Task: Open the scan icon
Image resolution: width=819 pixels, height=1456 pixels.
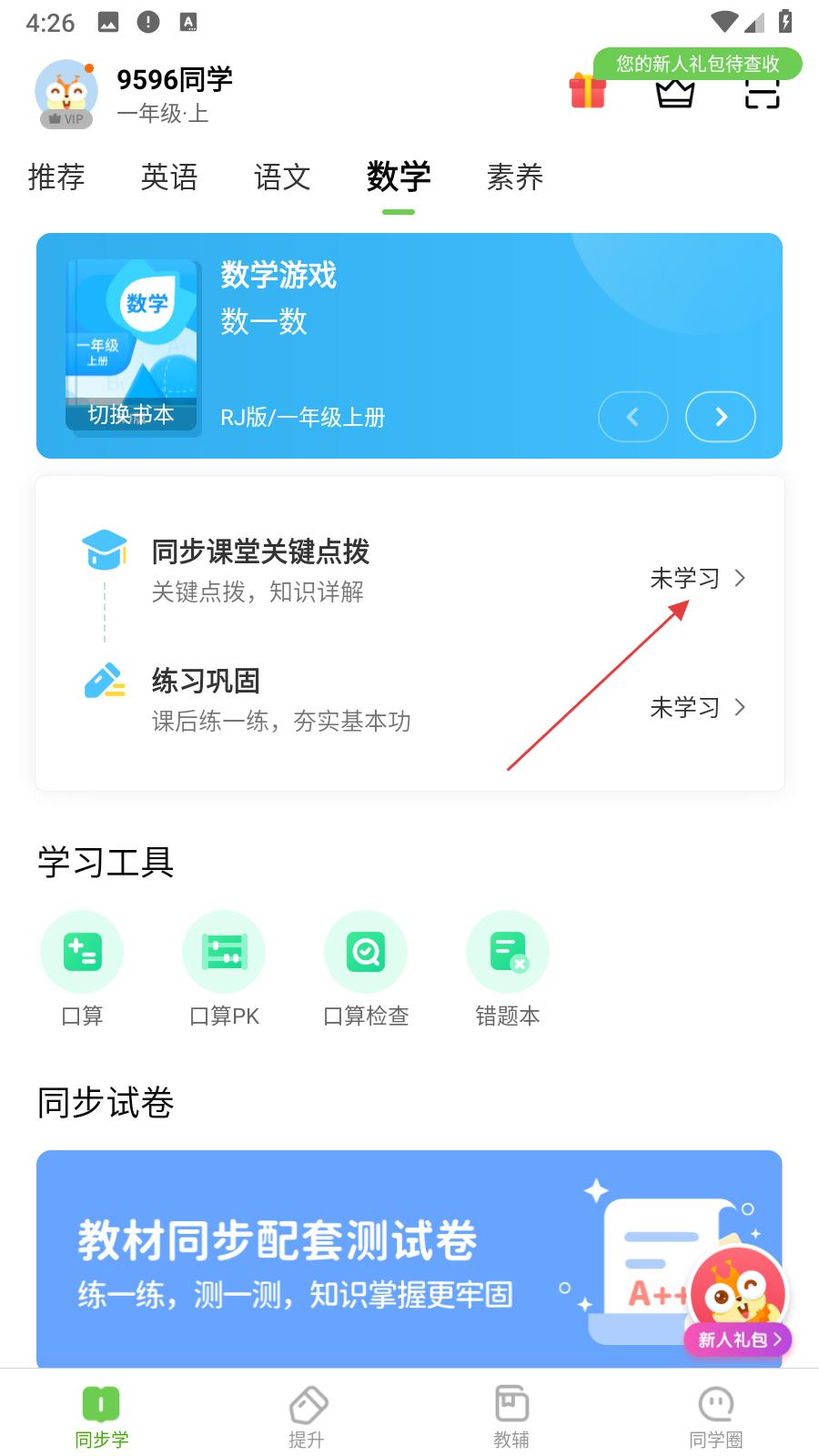Action: pyautogui.click(x=763, y=95)
